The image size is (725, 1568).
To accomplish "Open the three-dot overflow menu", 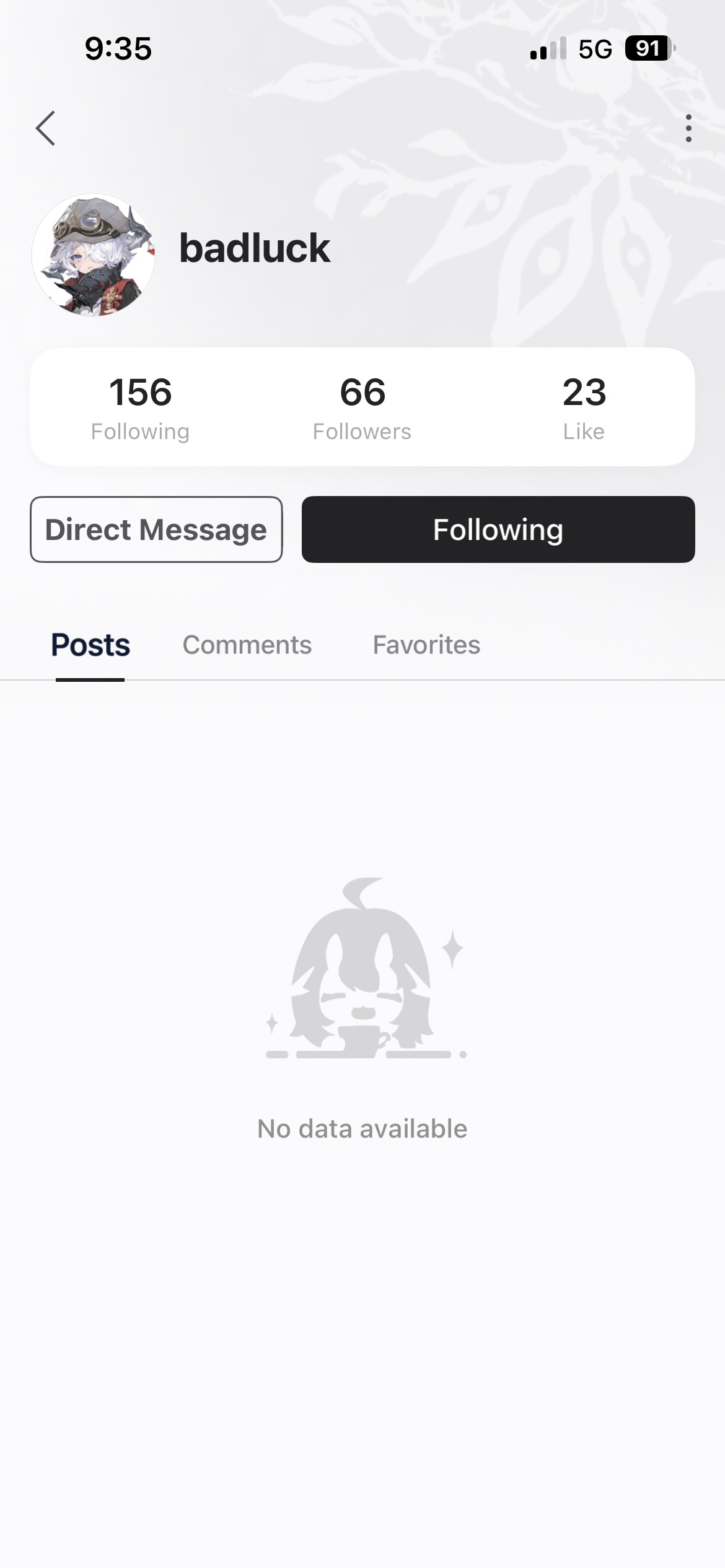I will point(688,128).
